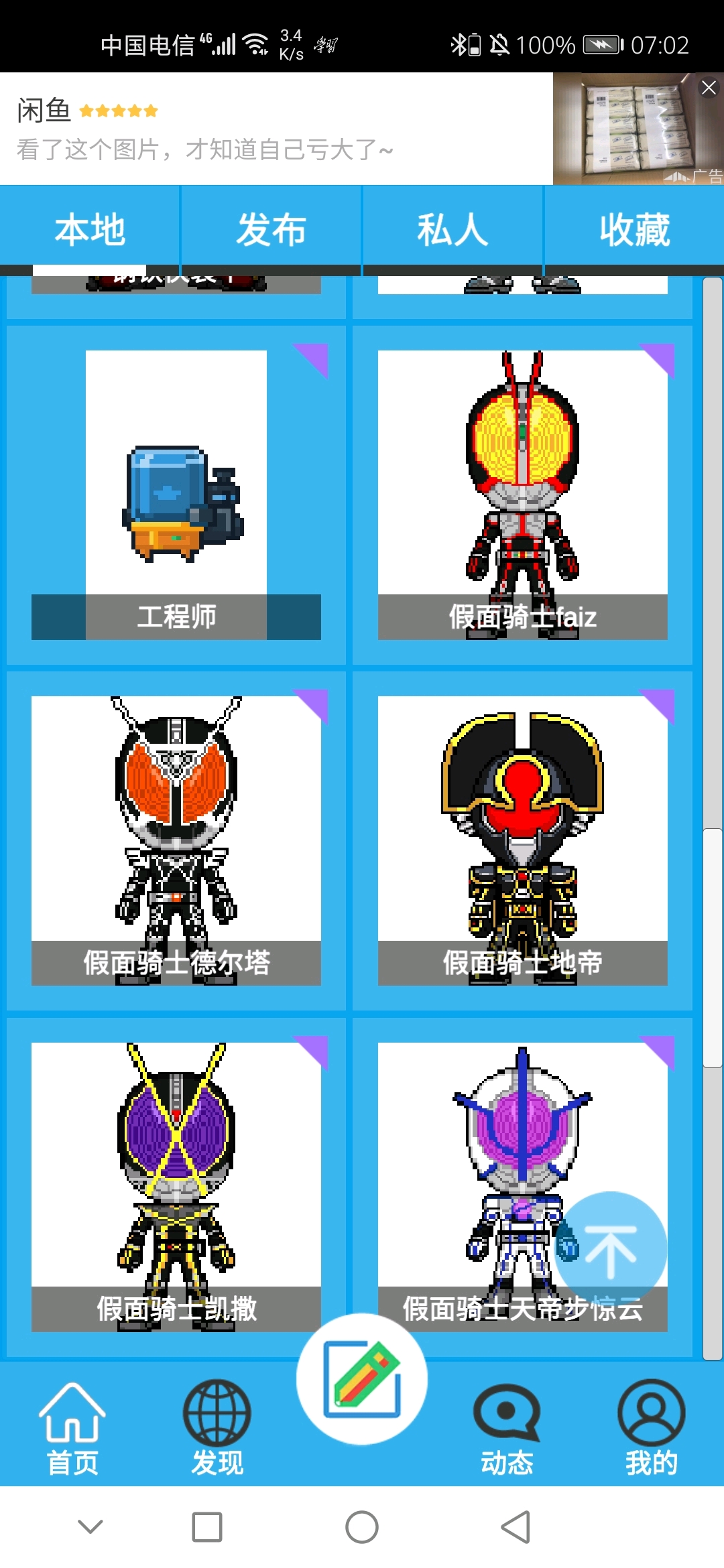This screenshot has height=1568, width=724.
Task: Create a new drawing with pencil button
Action: pyautogui.click(x=362, y=1378)
